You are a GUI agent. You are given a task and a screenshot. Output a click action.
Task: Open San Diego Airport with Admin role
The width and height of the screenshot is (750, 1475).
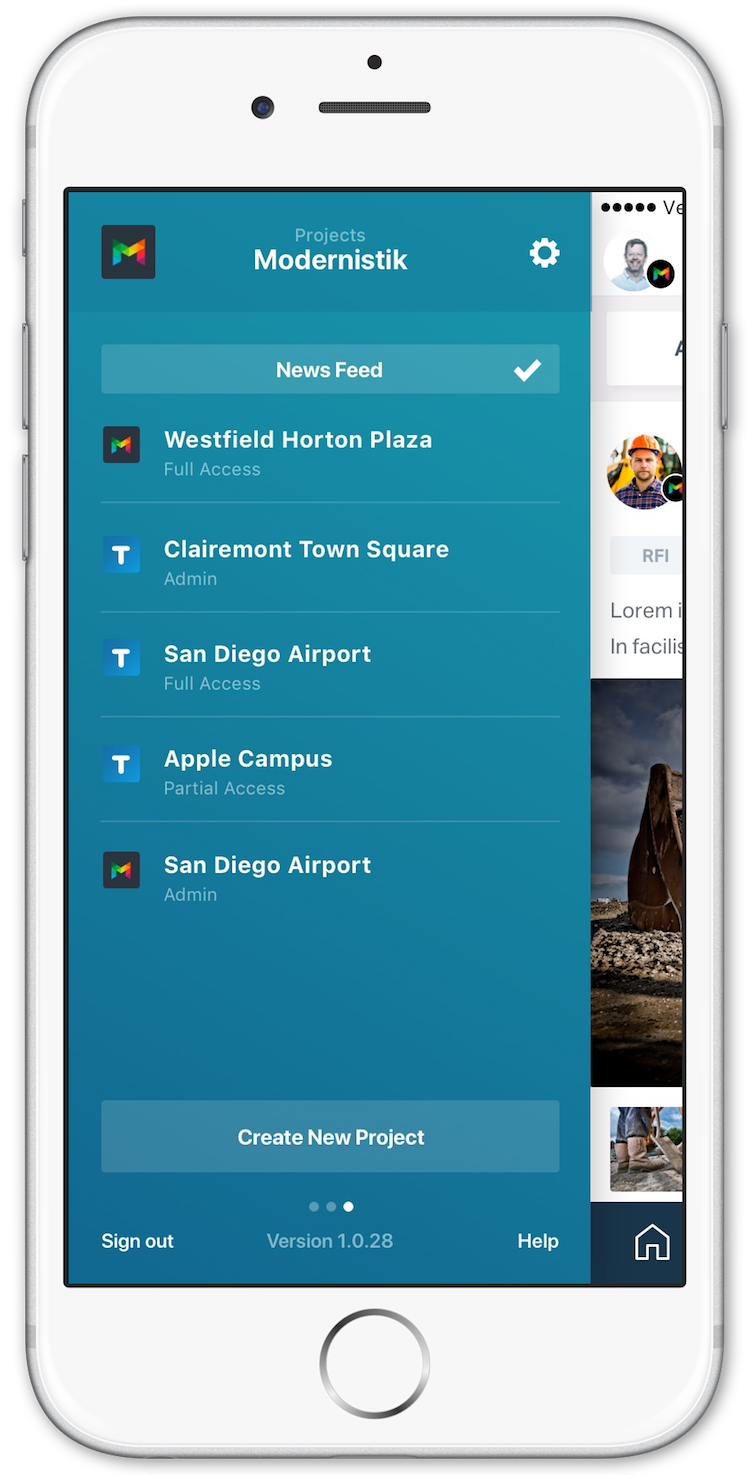tap(267, 877)
